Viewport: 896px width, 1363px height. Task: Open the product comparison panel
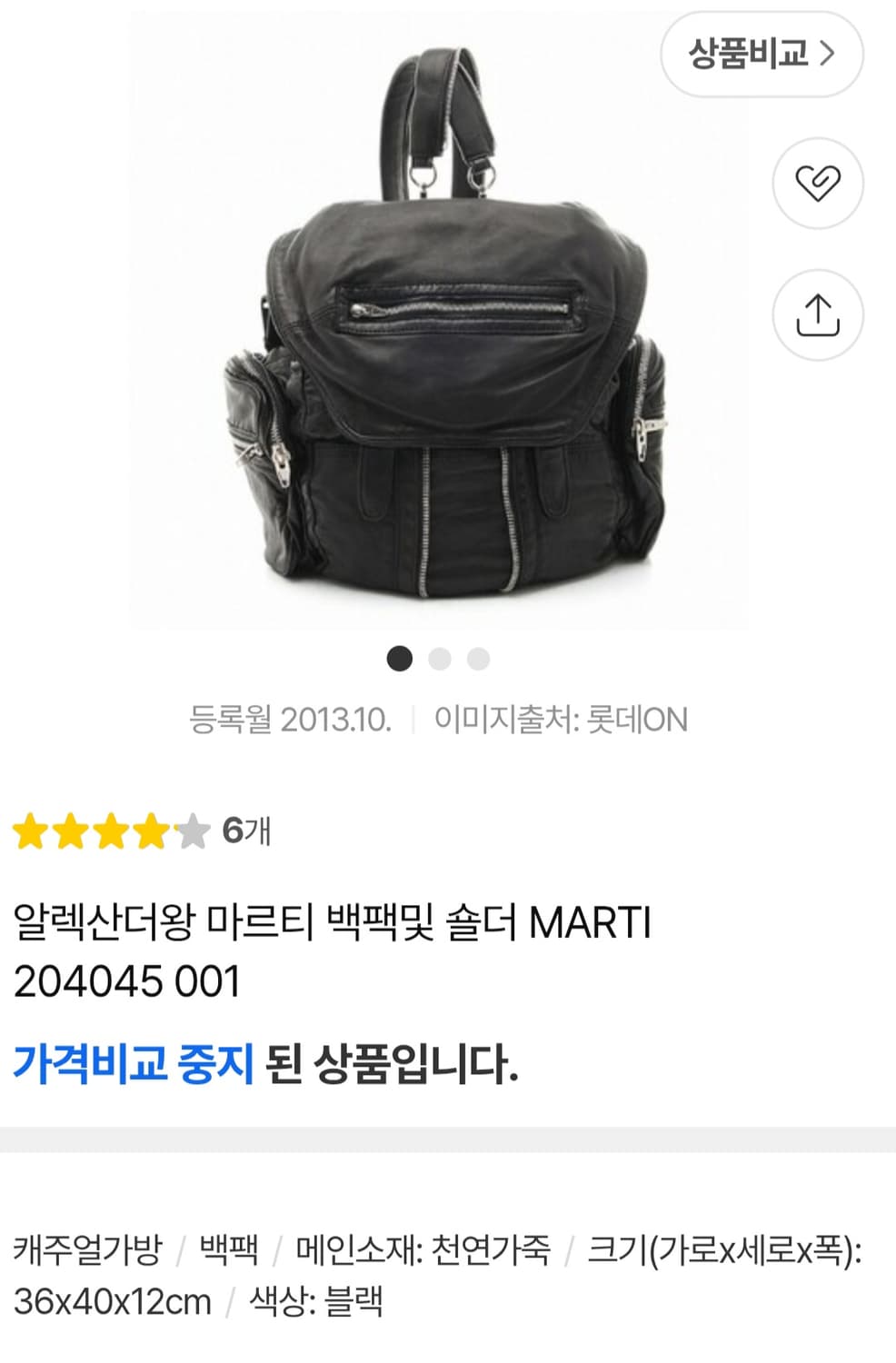coord(763,55)
